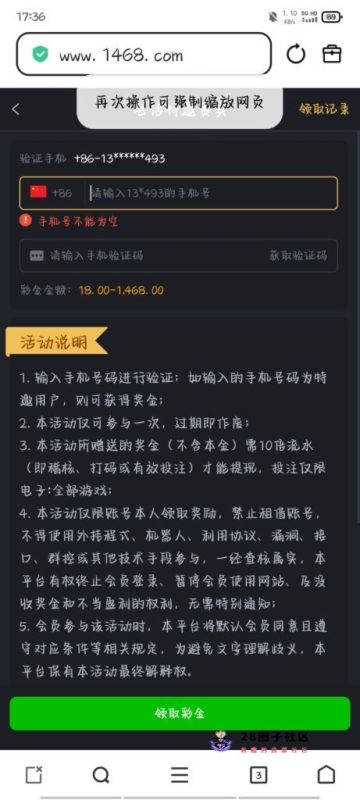360x800 pixels.
Task: Tap the bottom-bar tab close icon
Action: (x=34, y=775)
